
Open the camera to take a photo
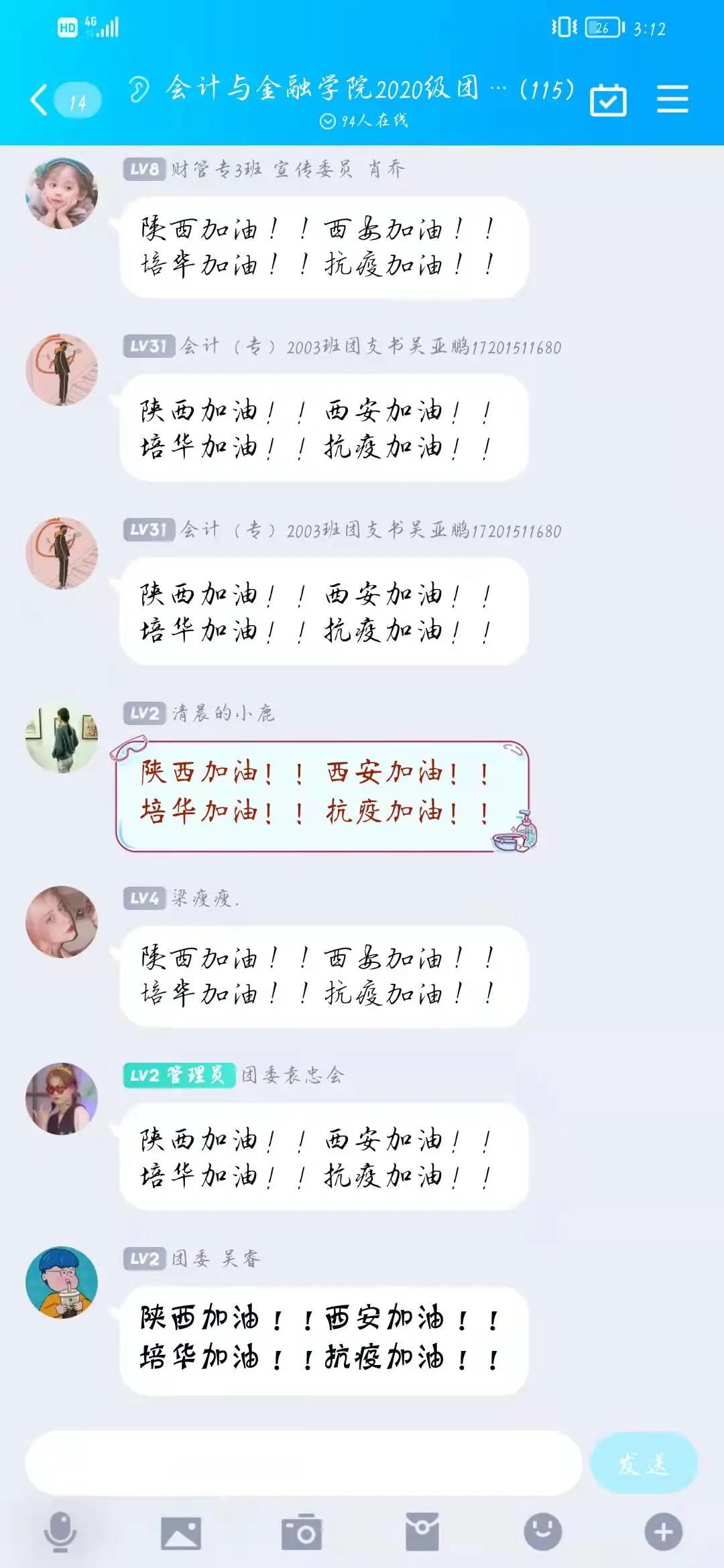(302, 1532)
